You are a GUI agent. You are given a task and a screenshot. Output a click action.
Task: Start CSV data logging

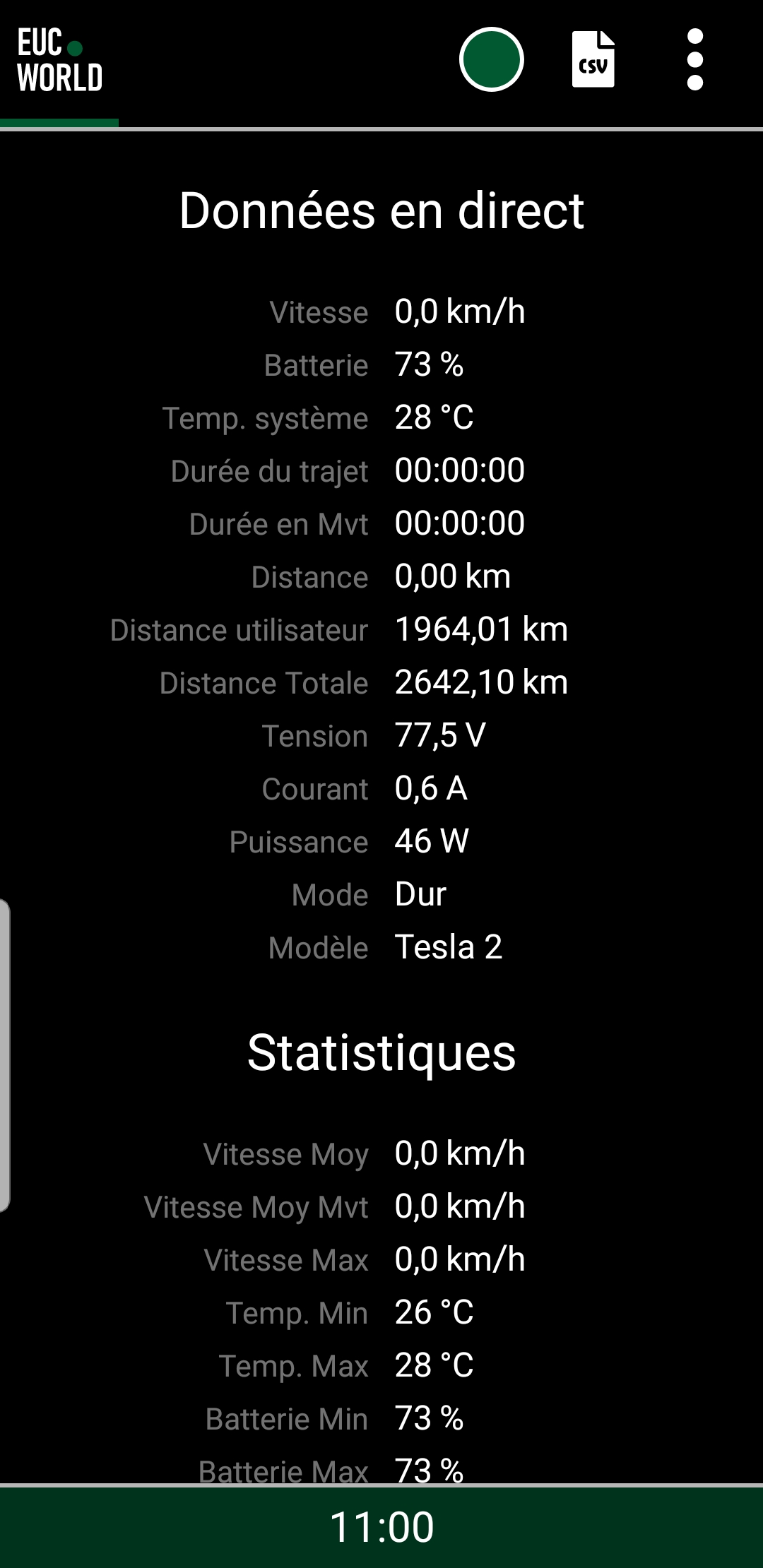tap(593, 59)
